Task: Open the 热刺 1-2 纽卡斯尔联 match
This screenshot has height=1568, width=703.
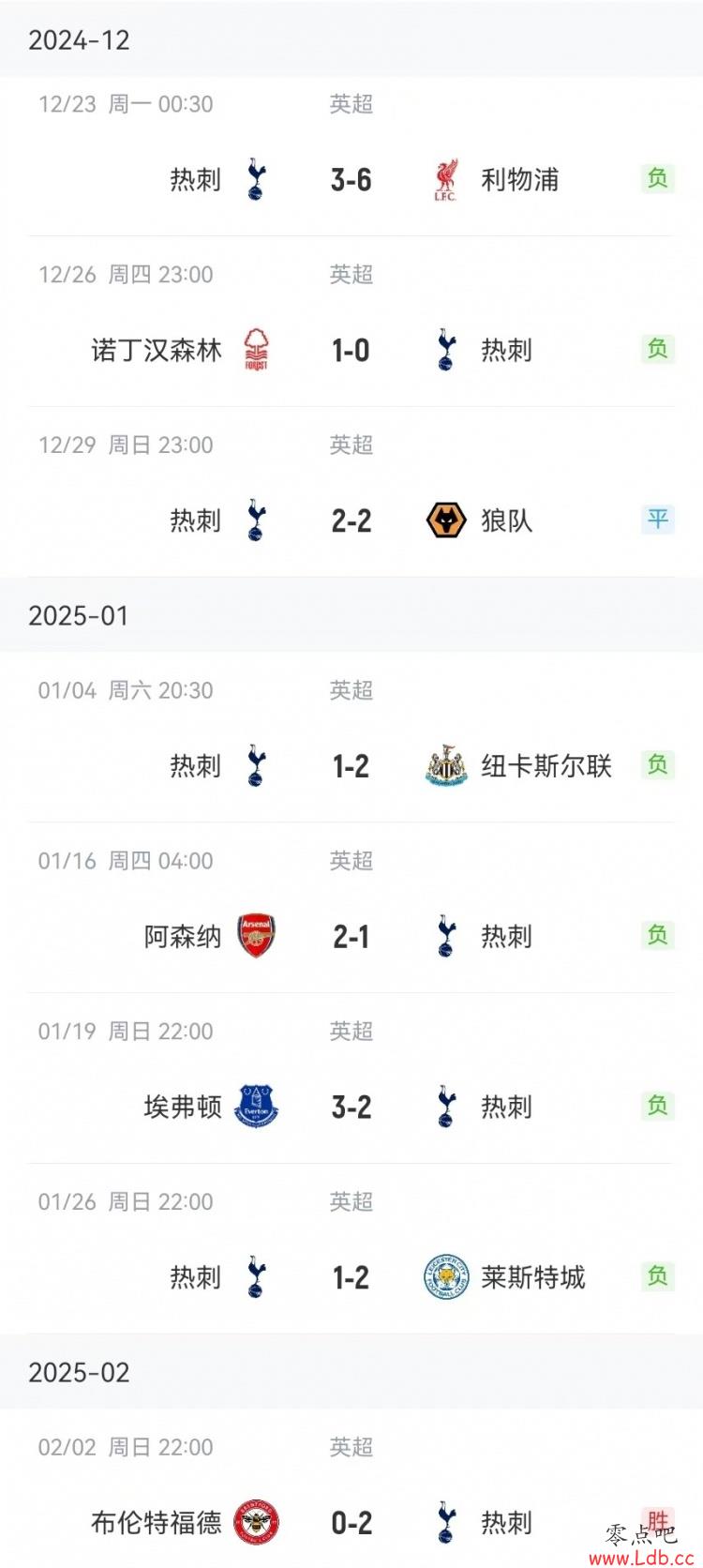Action: tap(351, 737)
